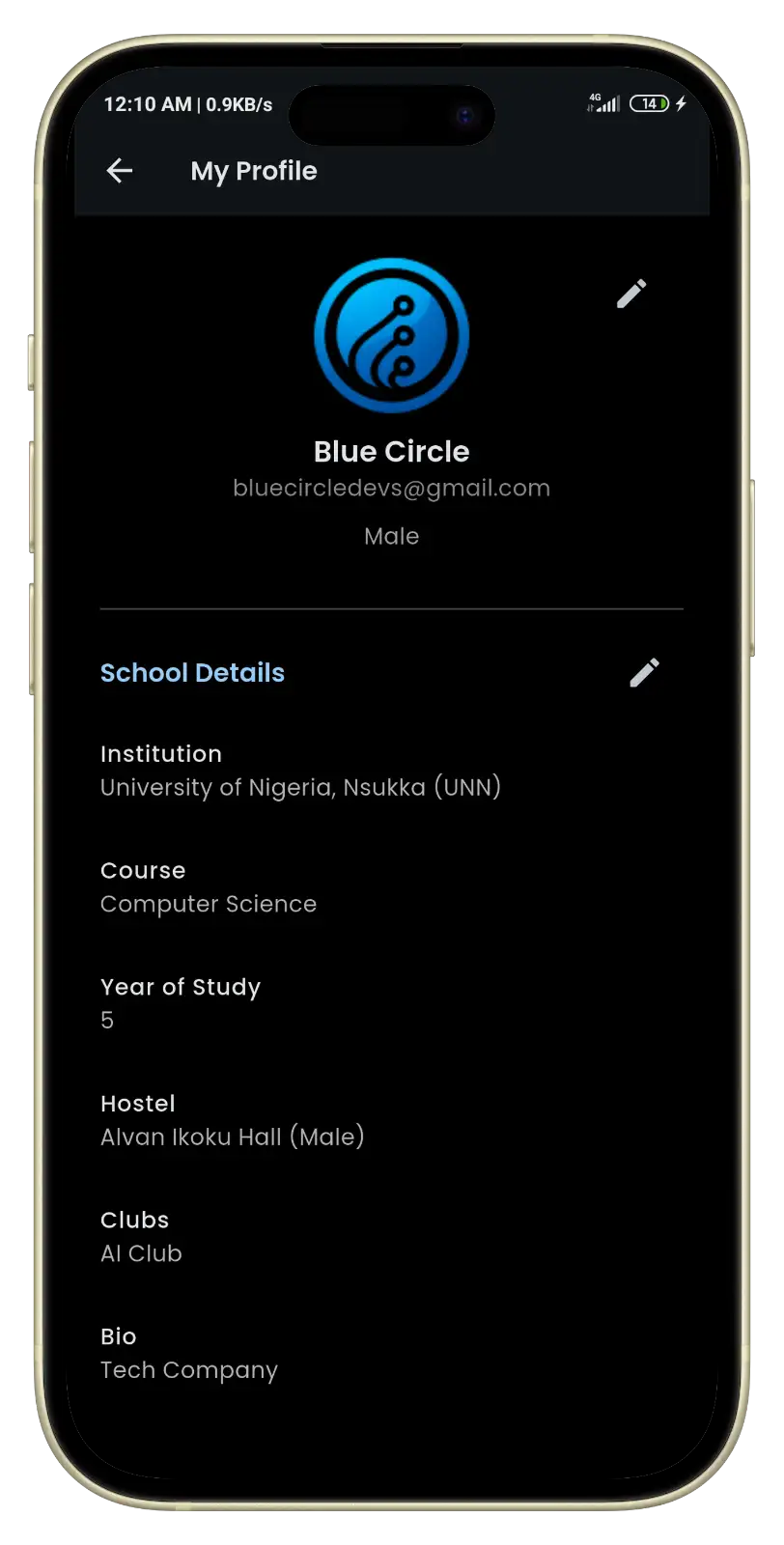
Task: Edit the School Details section
Action: pos(644,672)
